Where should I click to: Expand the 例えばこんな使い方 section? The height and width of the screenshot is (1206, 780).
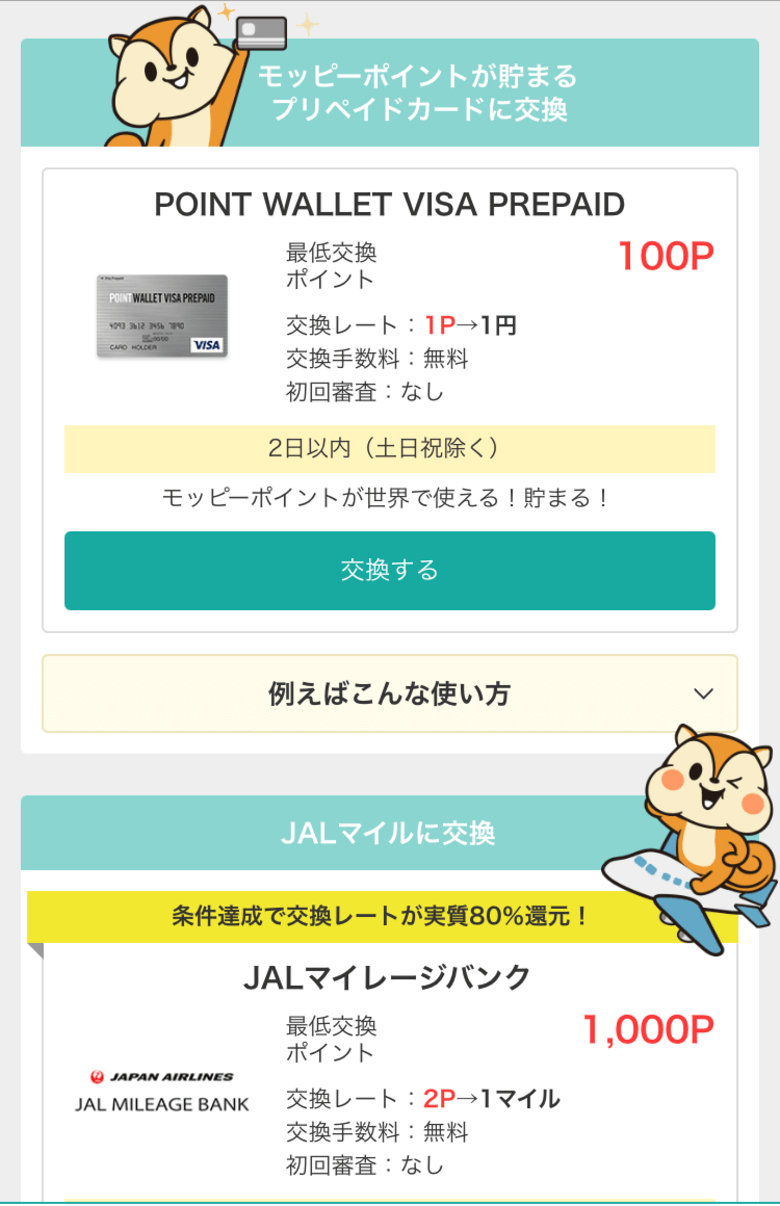[x=389, y=693]
